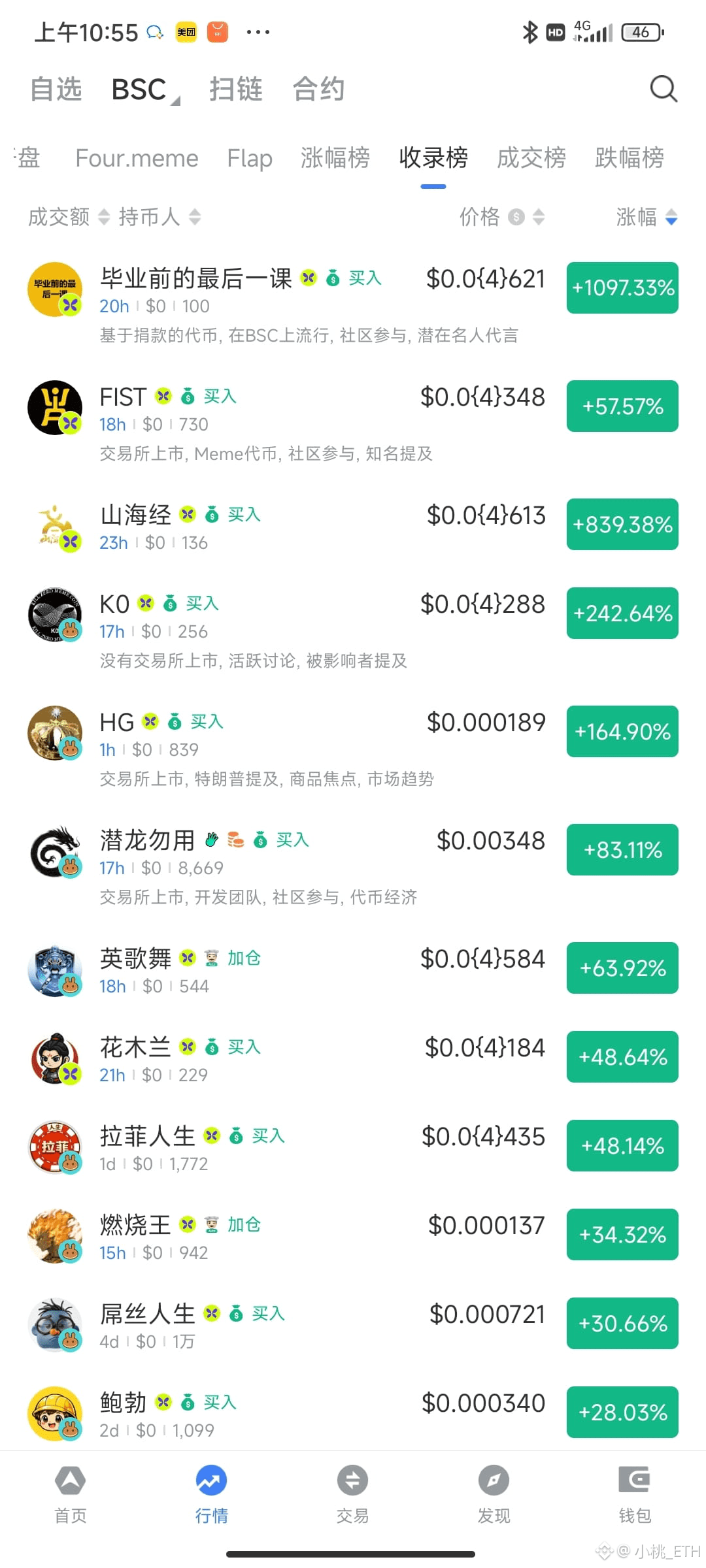Sort the list by 涨幅

[x=647, y=217]
